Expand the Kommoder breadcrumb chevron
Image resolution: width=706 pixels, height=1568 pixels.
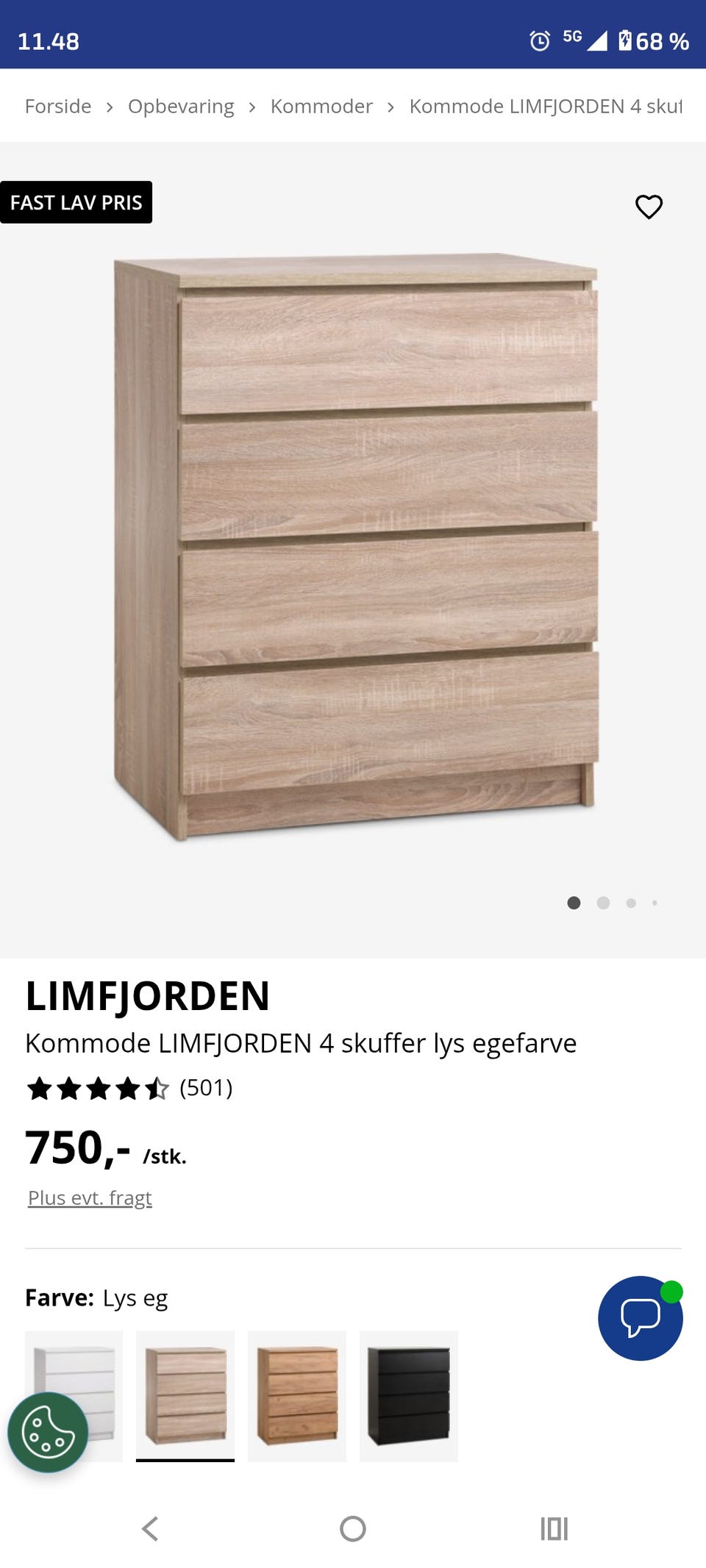(x=391, y=106)
